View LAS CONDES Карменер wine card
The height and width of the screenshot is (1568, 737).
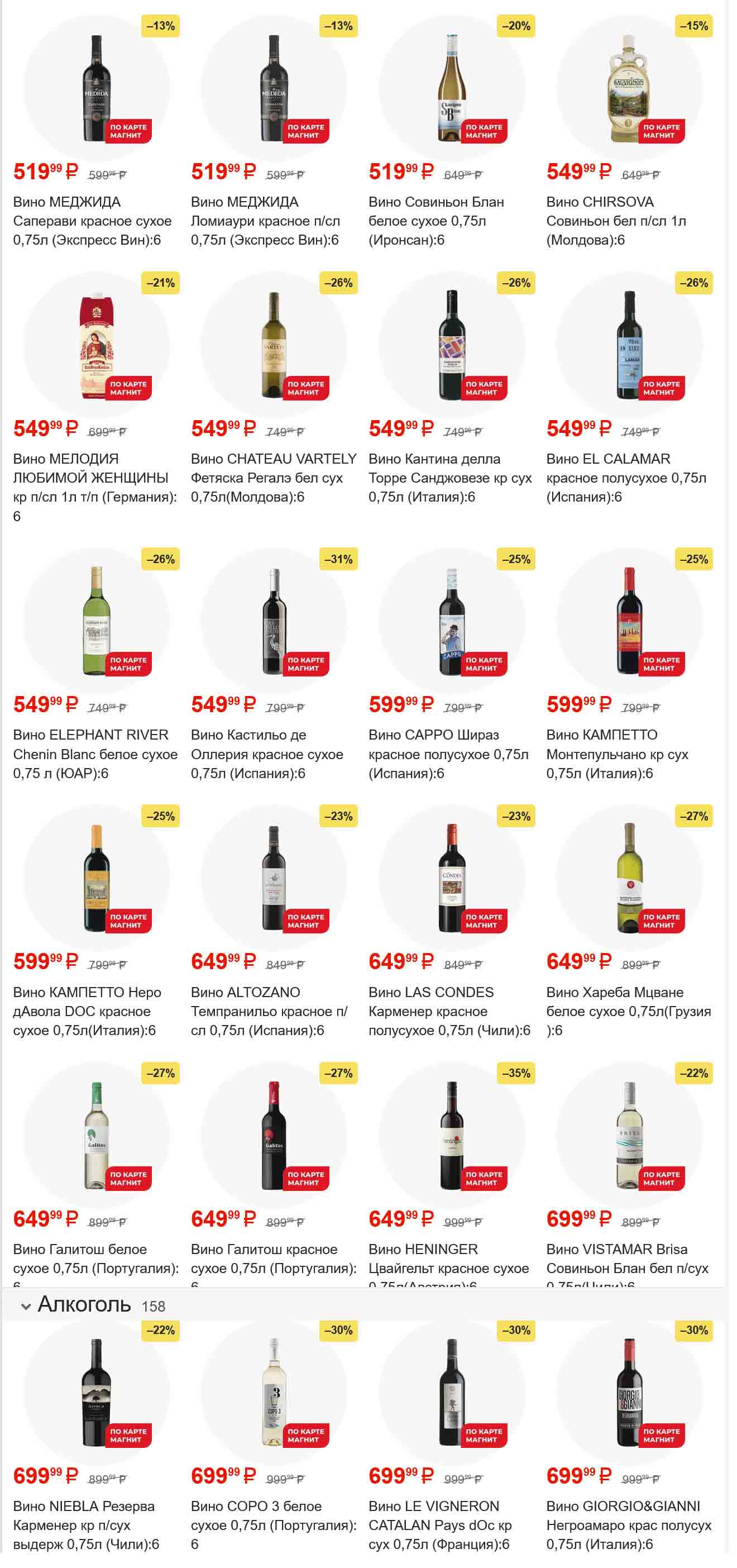(x=452, y=878)
